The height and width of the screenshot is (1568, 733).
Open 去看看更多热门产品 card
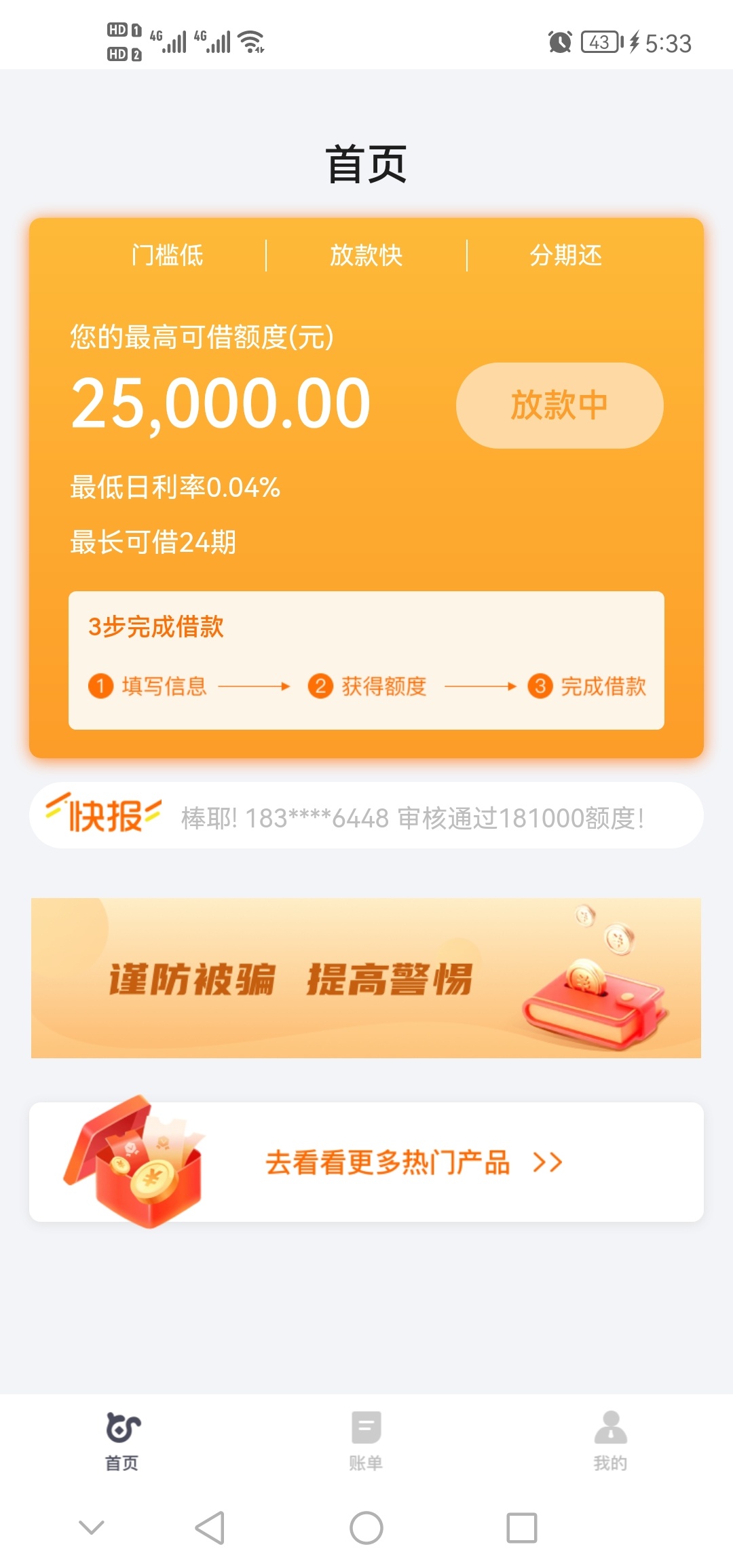[366, 1161]
